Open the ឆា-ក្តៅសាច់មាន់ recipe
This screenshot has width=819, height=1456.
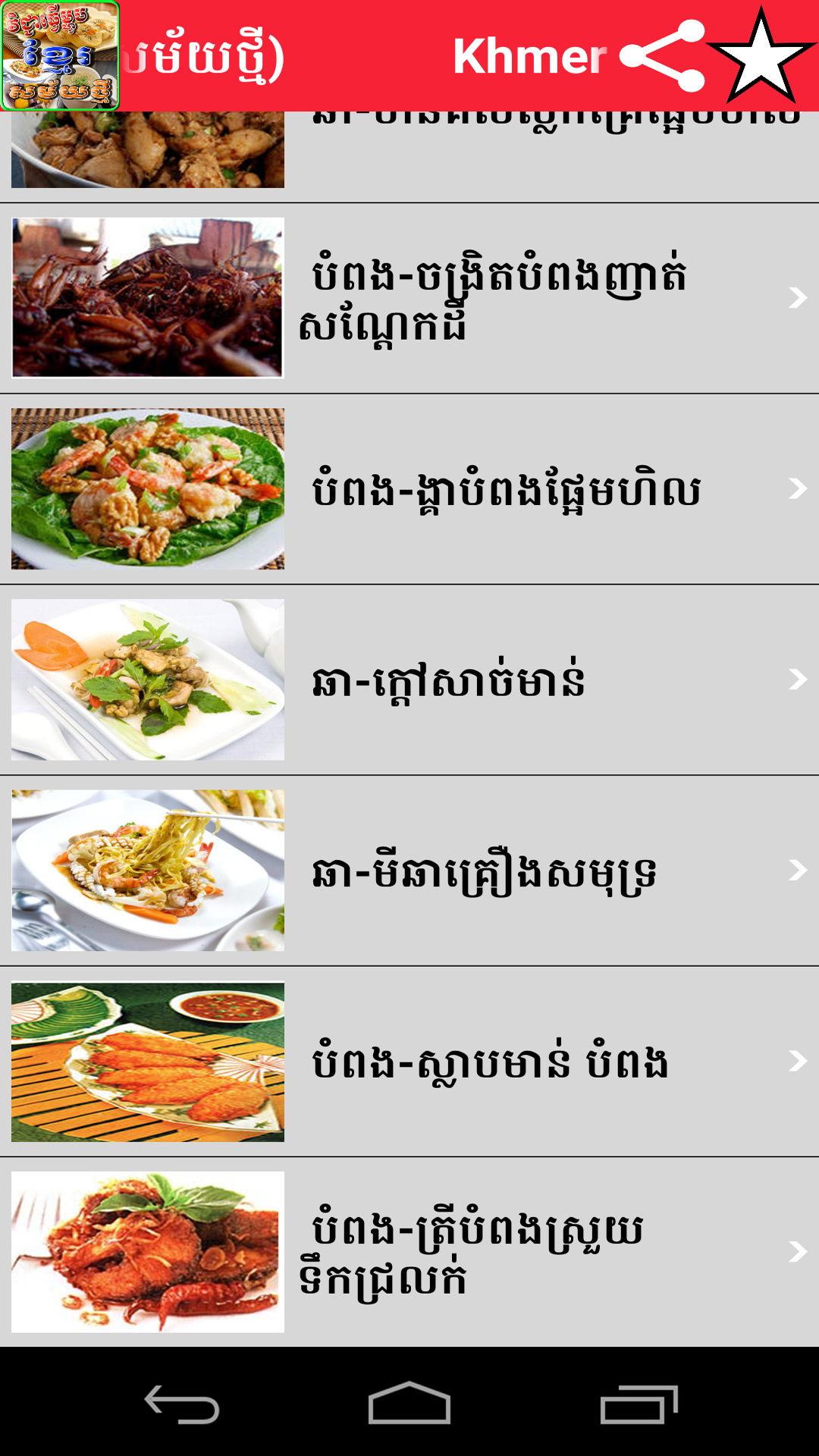409,680
